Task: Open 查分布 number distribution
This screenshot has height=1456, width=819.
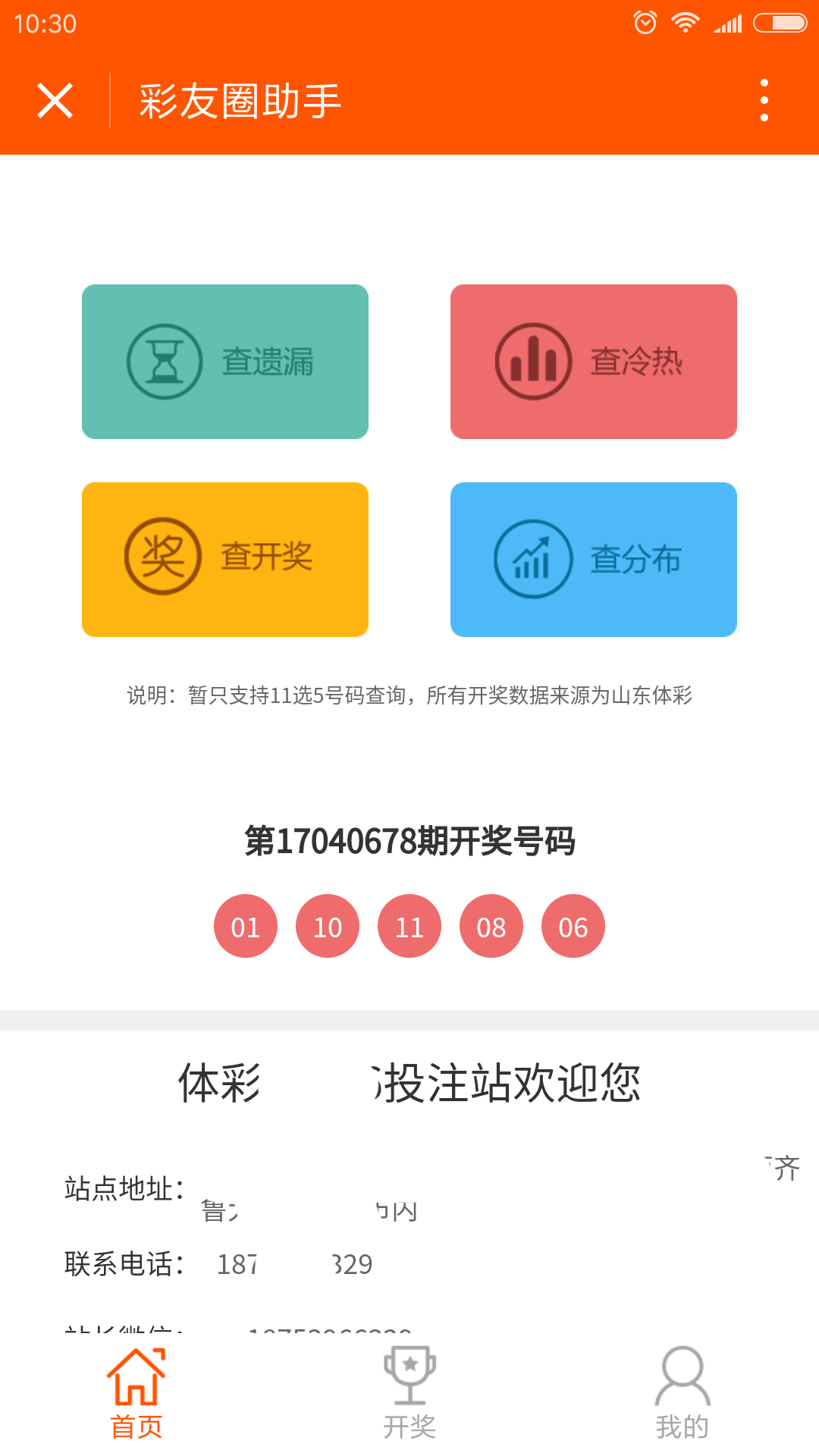Action: [593, 559]
